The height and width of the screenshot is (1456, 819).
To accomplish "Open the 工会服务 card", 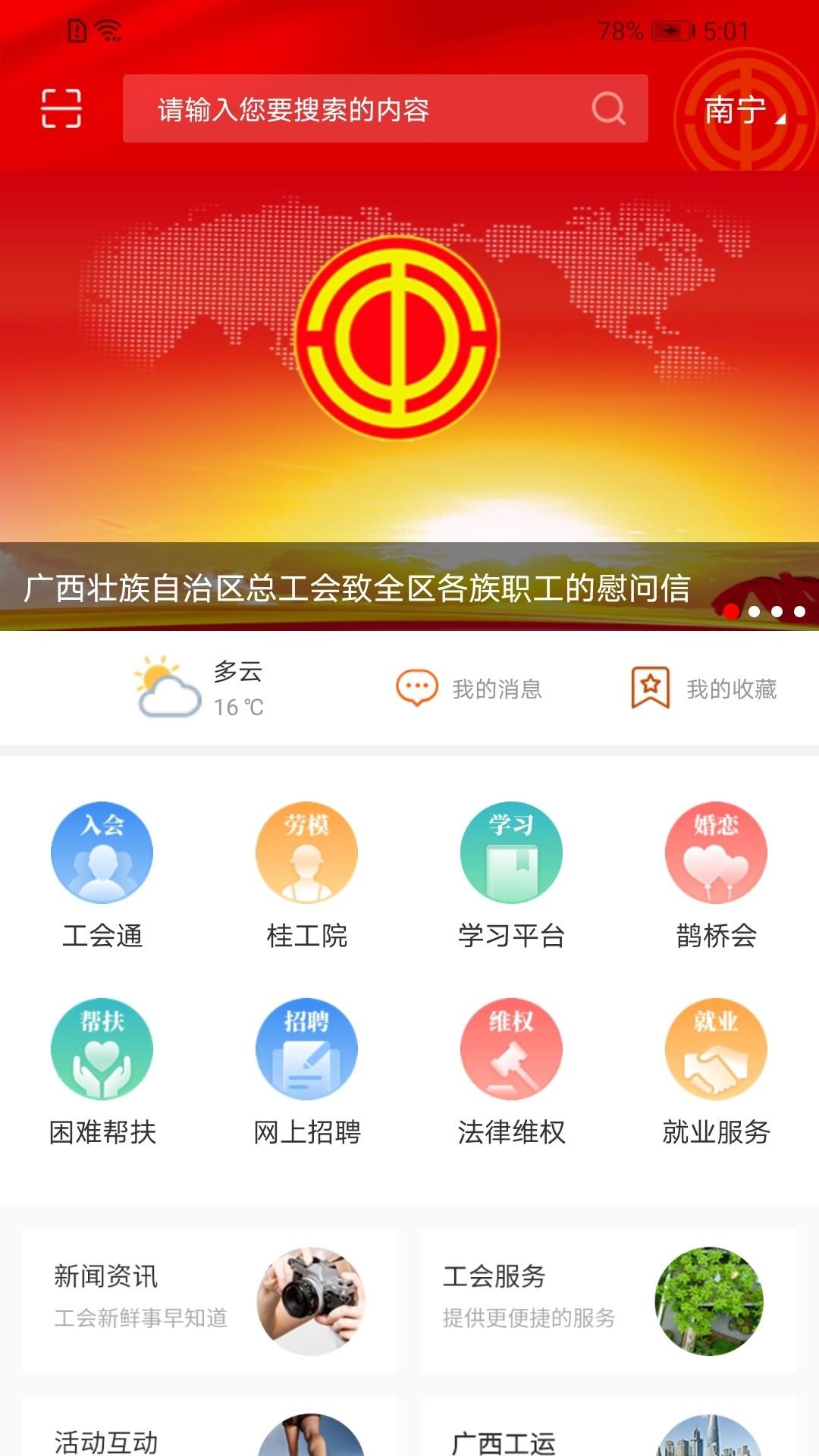I will point(608,1300).
